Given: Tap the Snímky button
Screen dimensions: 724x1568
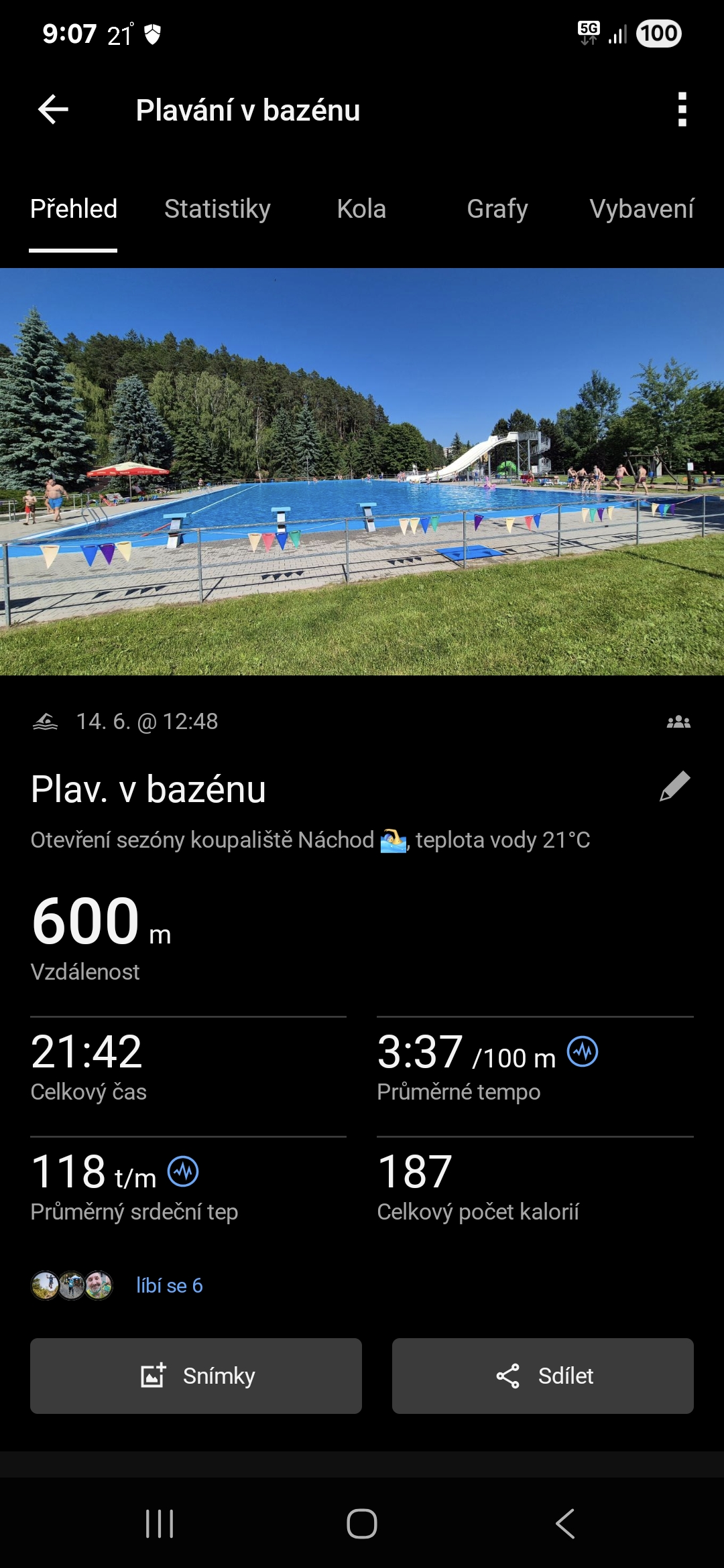Looking at the screenshot, I should pyautogui.click(x=196, y=1376).
